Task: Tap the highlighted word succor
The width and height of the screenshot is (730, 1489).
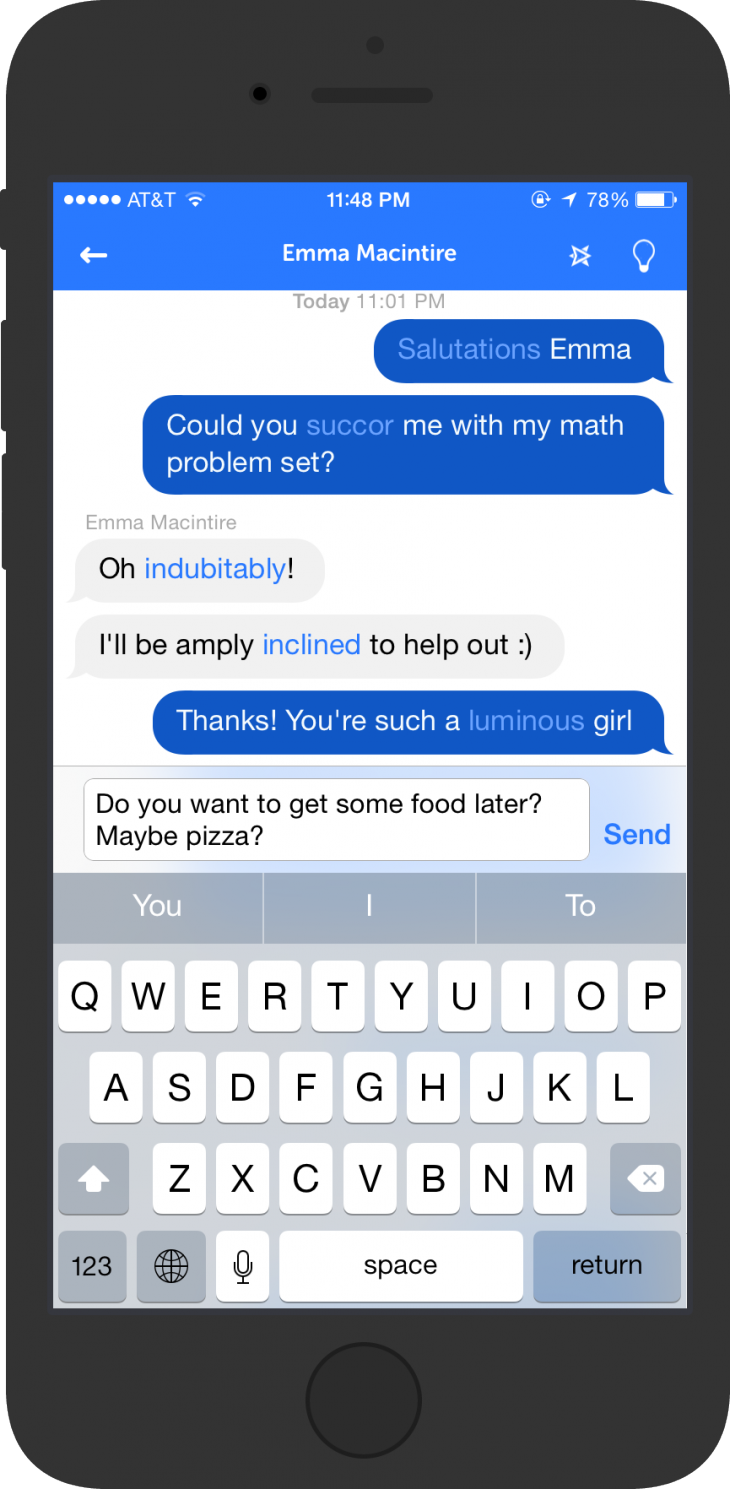Action: [x=350, y=425]
